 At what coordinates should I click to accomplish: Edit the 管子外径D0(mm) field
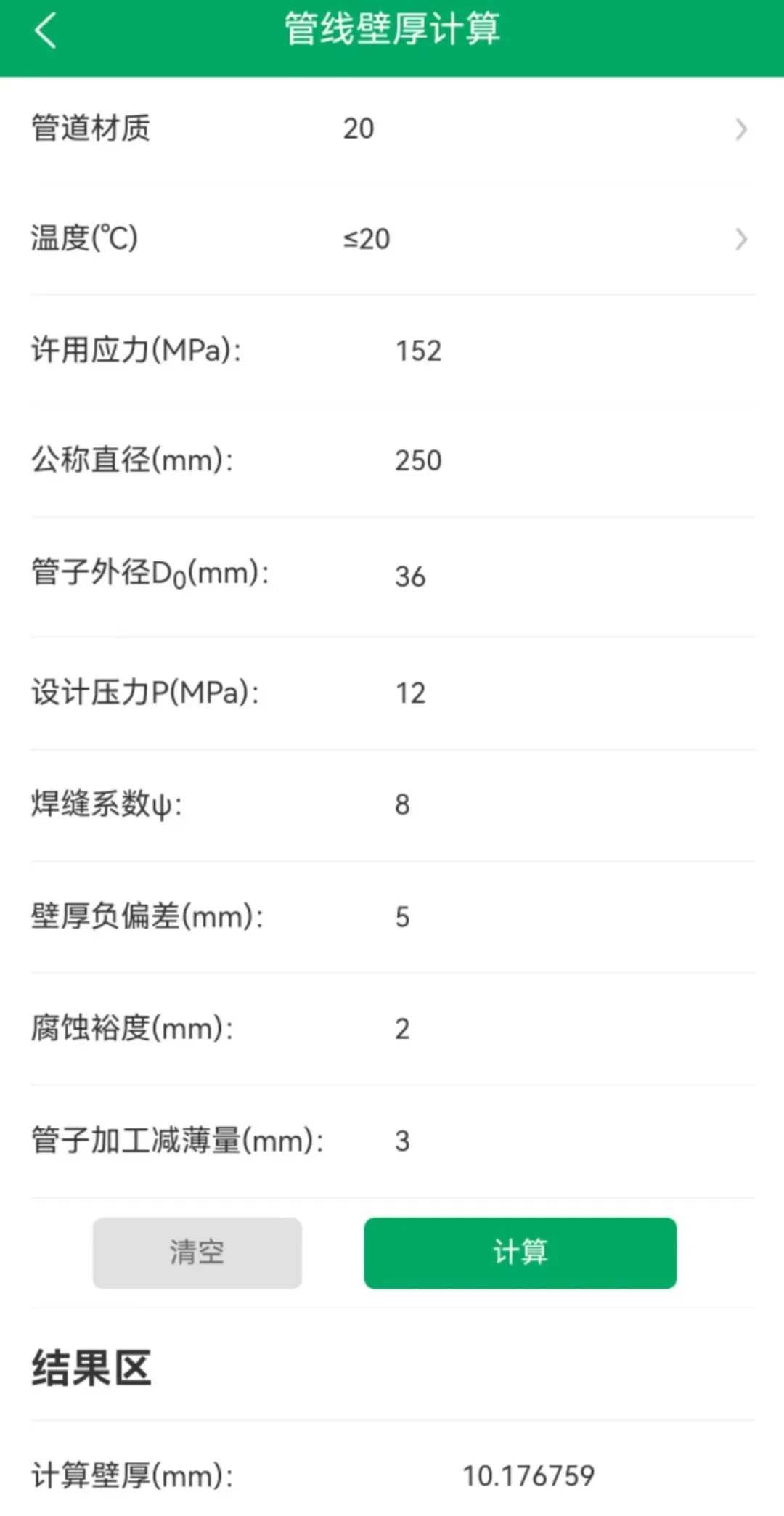coord(566,576)
